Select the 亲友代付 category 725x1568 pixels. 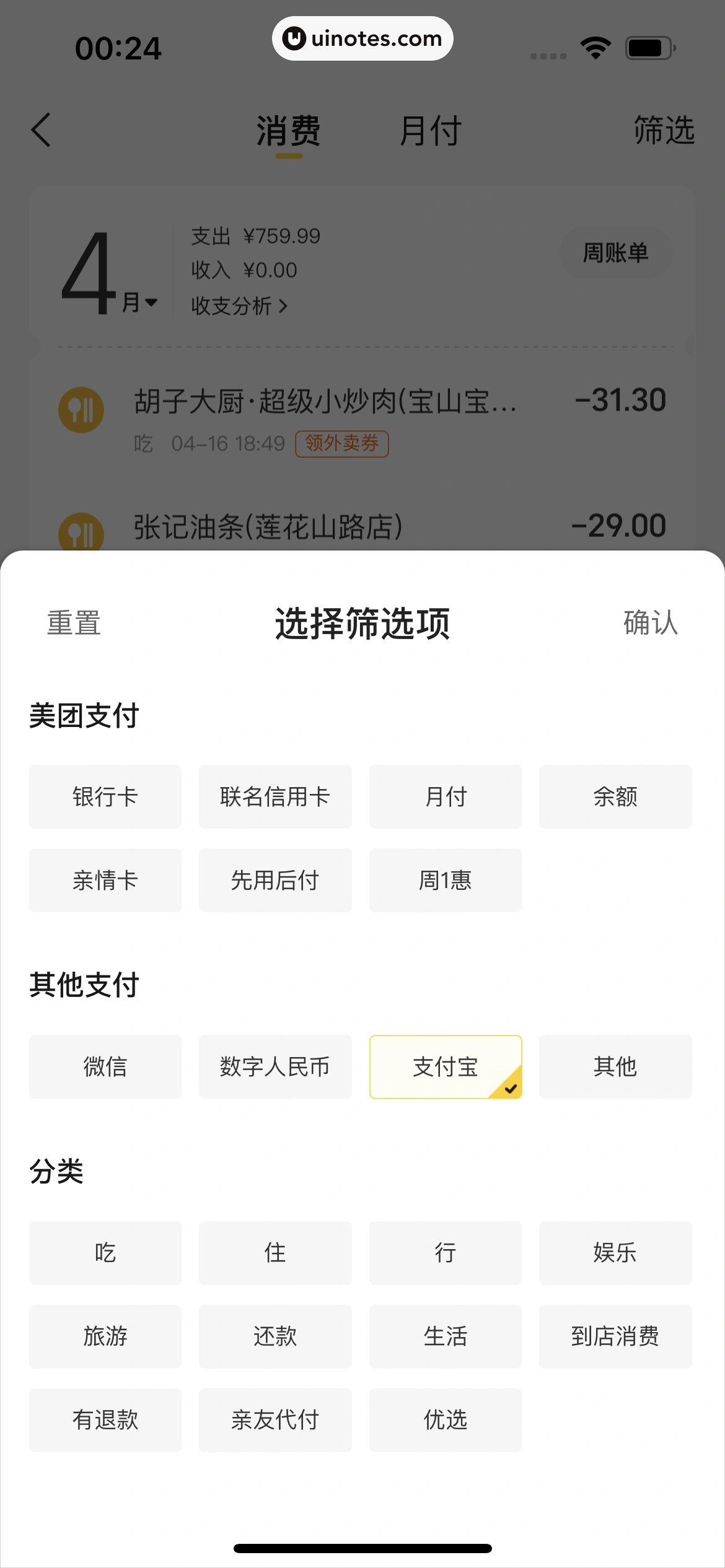pos(275,1420)
